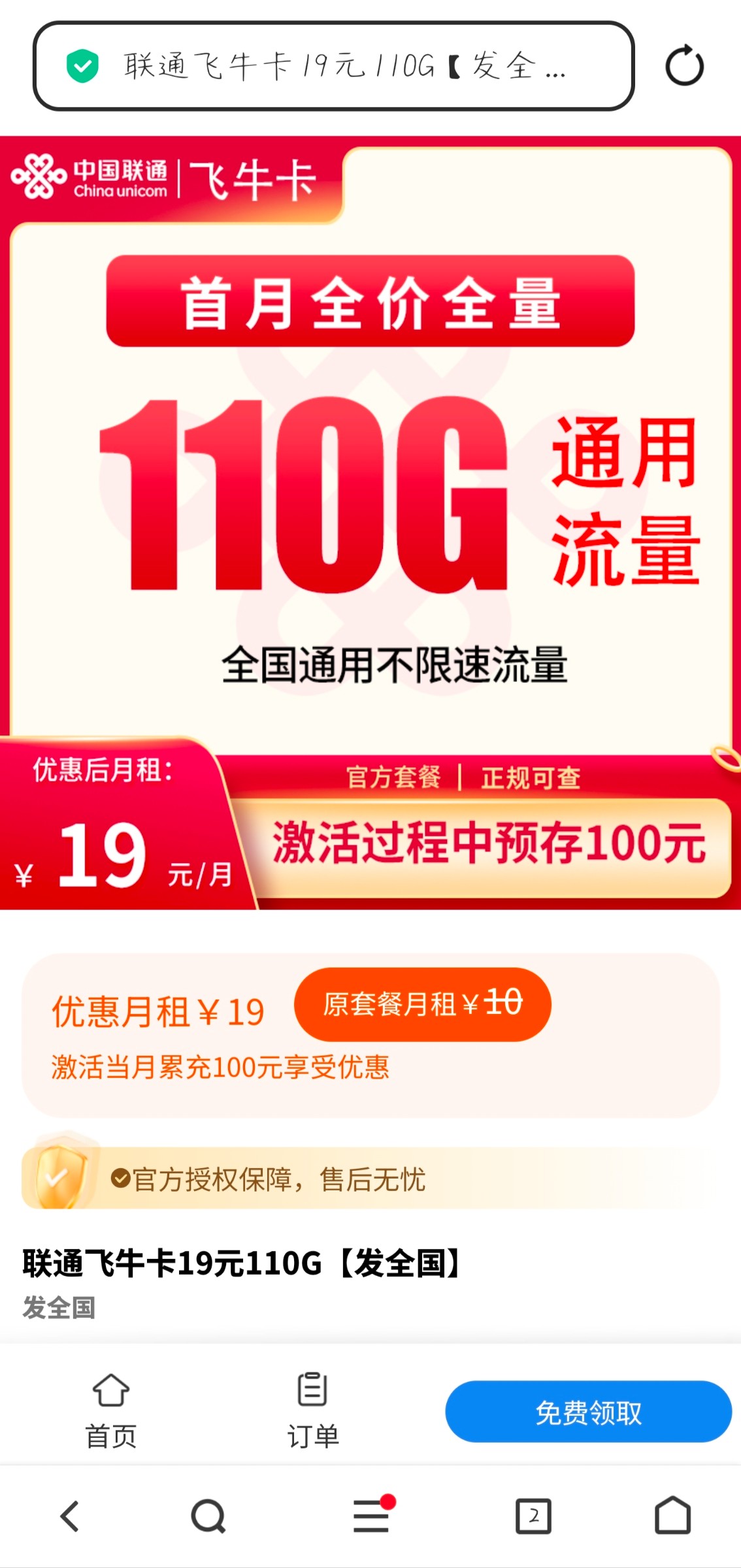Open the browser search icon
Screen dimensions: 741x1568
pos(208,1516)
